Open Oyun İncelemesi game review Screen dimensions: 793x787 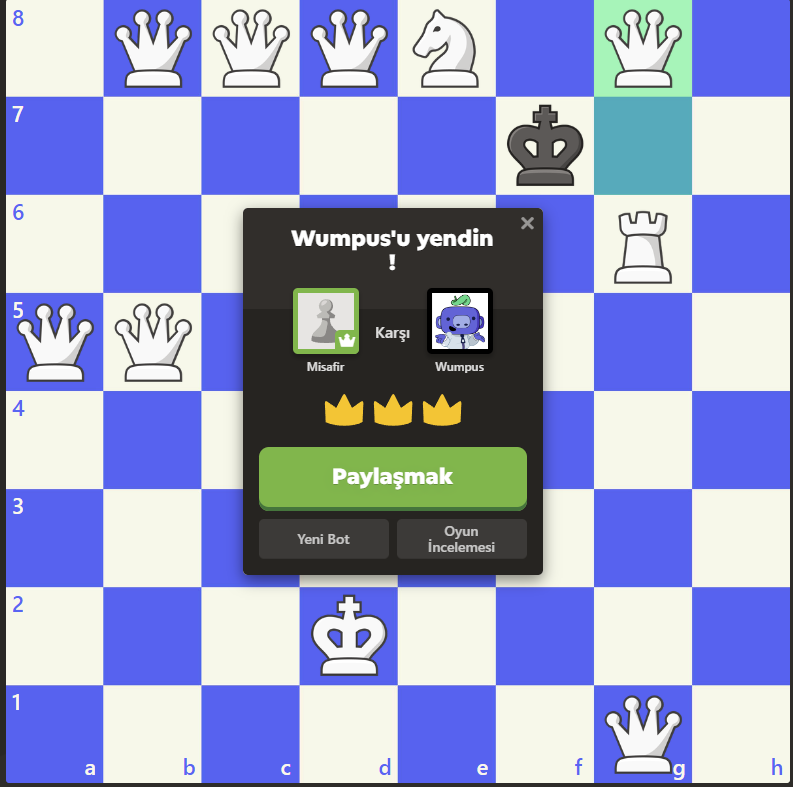pos(461,539)
